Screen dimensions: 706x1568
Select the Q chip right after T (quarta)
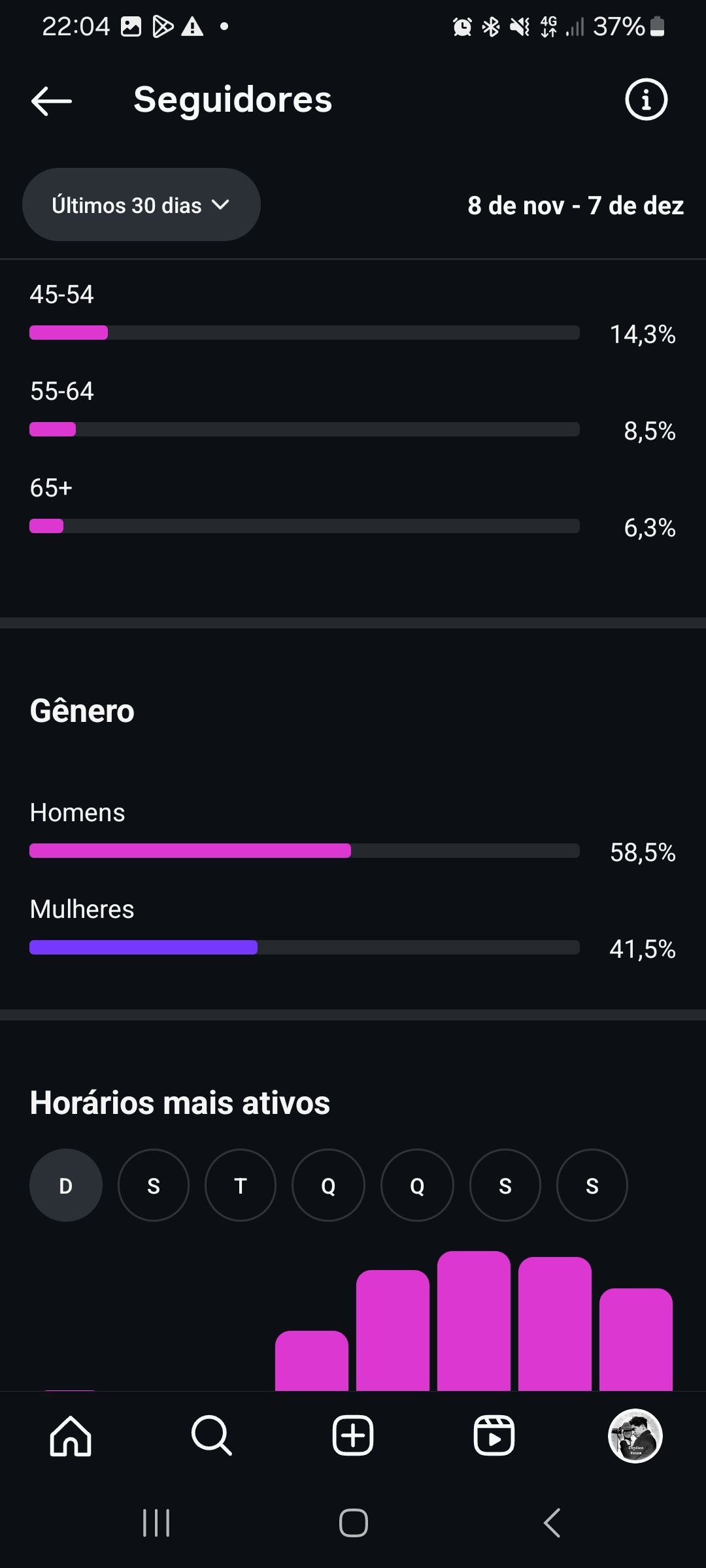(328, 1185)
